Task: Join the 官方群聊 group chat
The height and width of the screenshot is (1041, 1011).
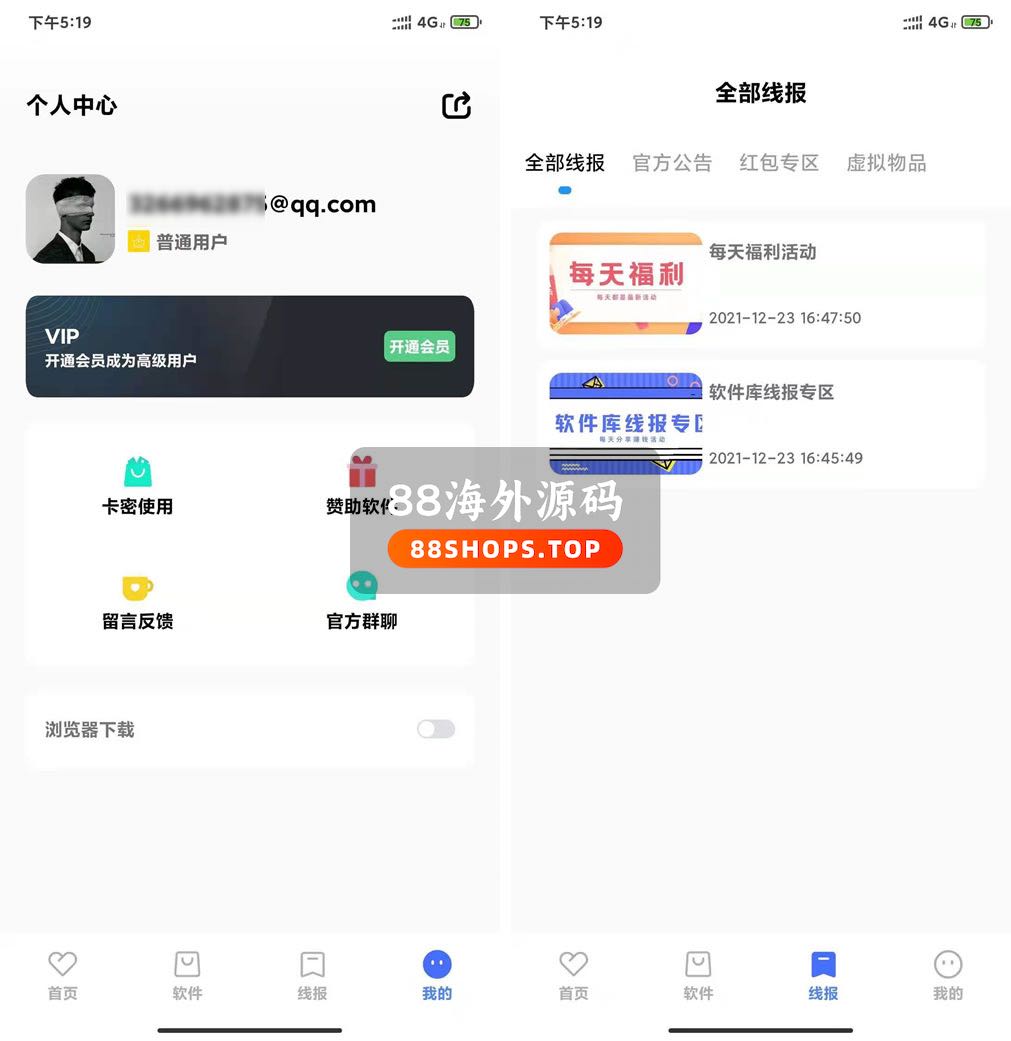Action: pos(362,601)
